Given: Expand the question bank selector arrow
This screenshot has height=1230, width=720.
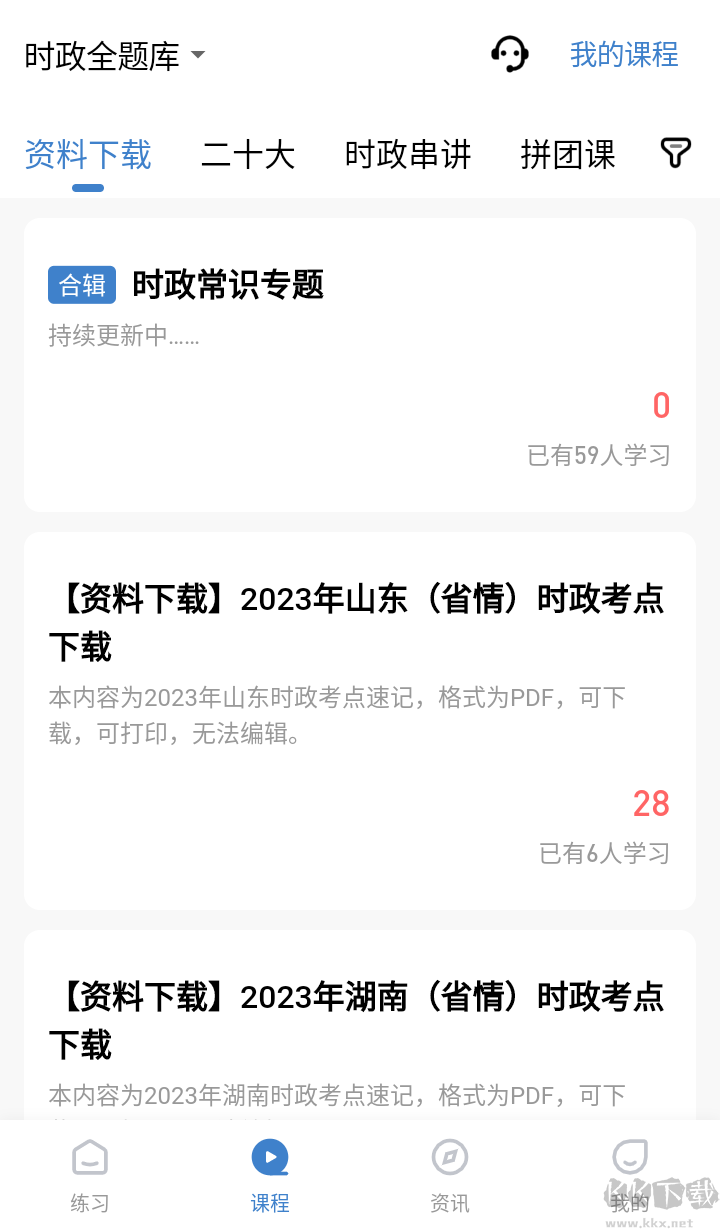Looking at the screenshot, I should click(197, 56).
